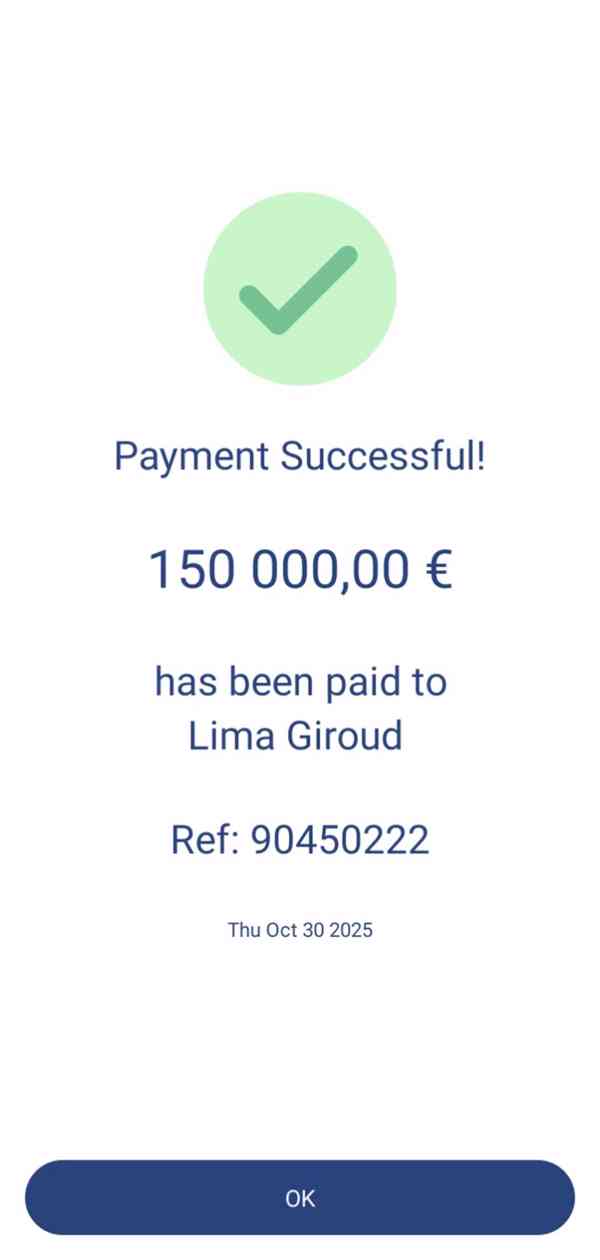Confirm payment success with OK button
This screenshot has width=600, height=1260.
(300, 1198)
